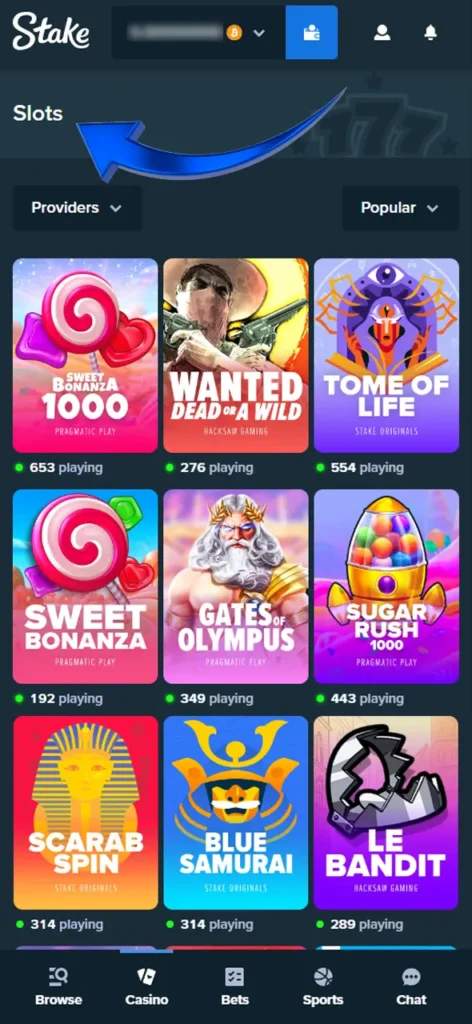Expand the Providers filter
The image size is (472, 1024).
tap(78, 208)
